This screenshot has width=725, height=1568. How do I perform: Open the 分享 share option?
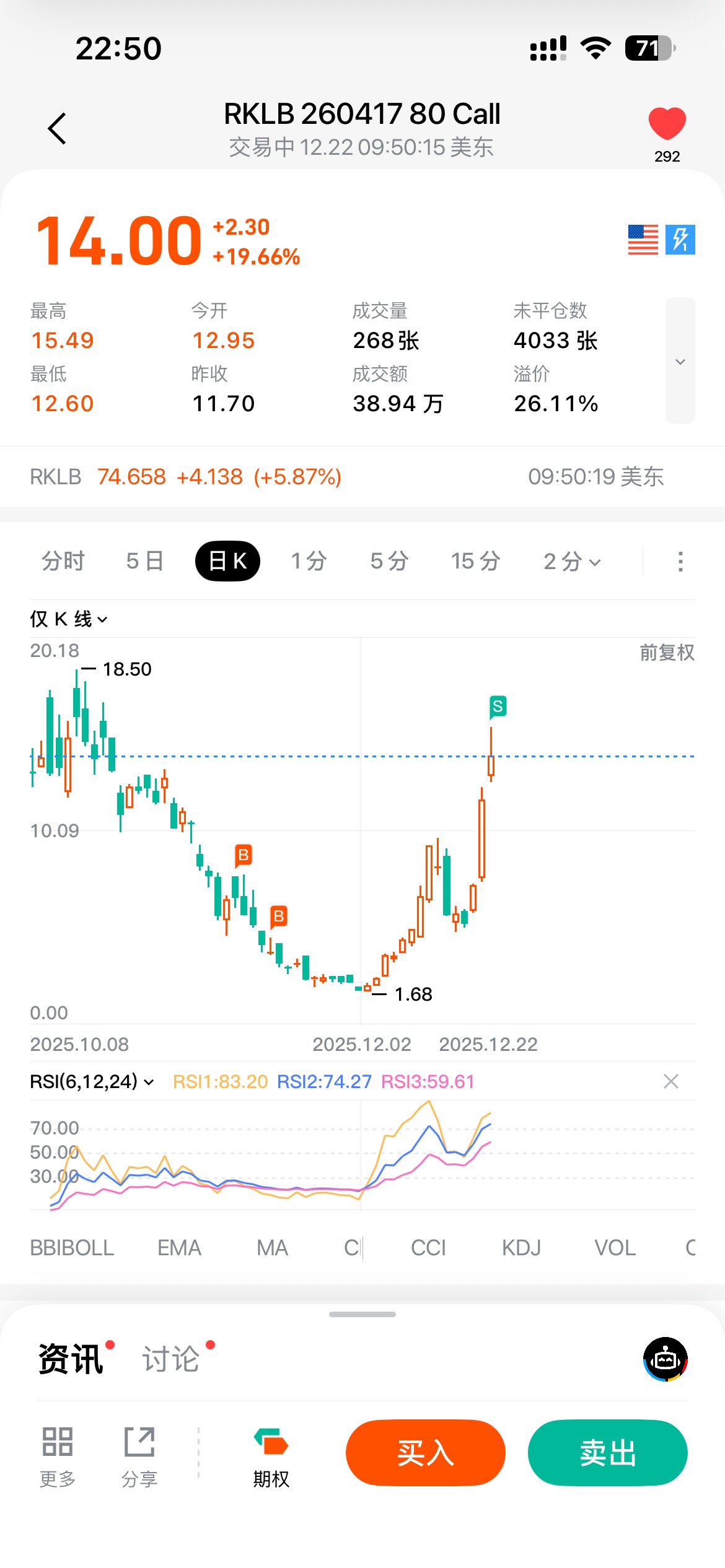click(x=139, y=1457)
